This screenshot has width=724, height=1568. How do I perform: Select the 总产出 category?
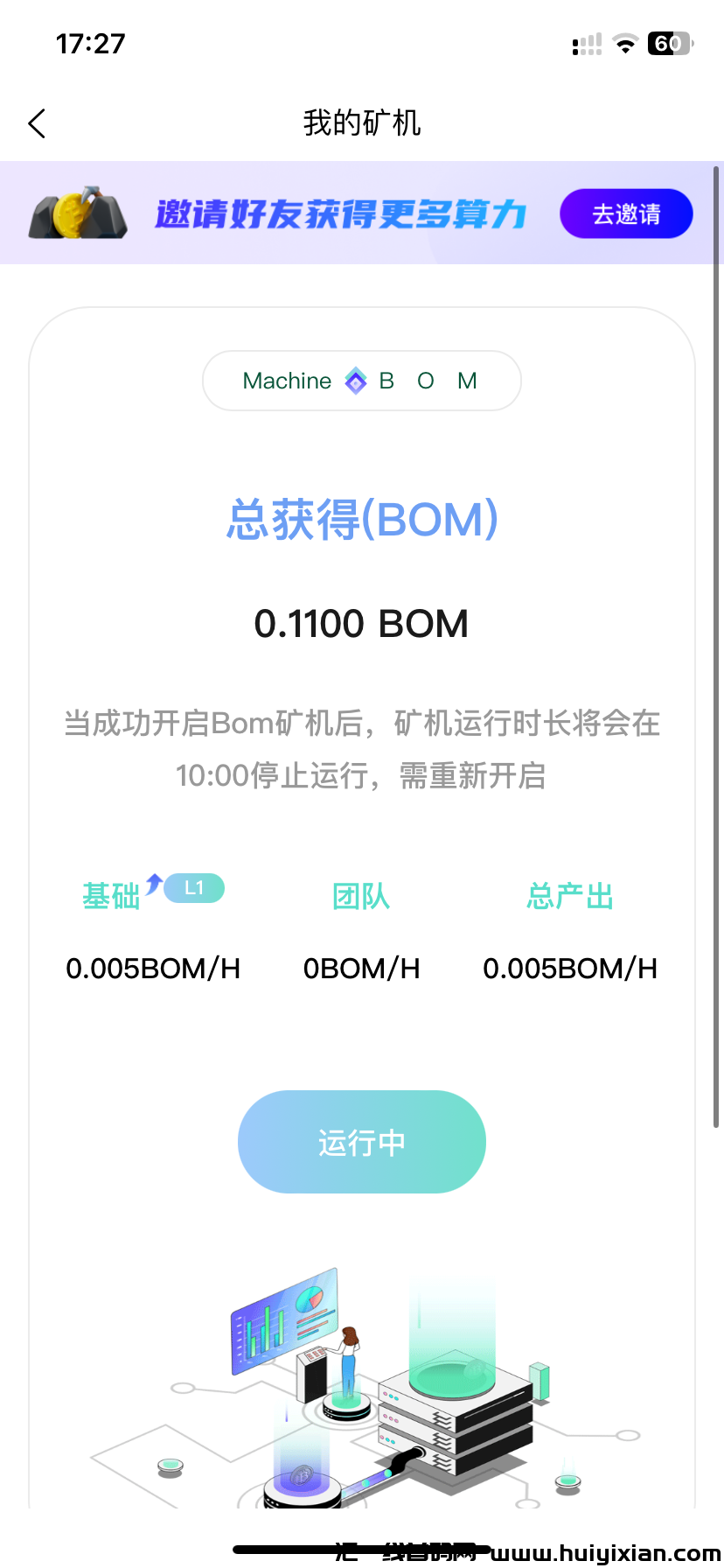tap(569, 896)
